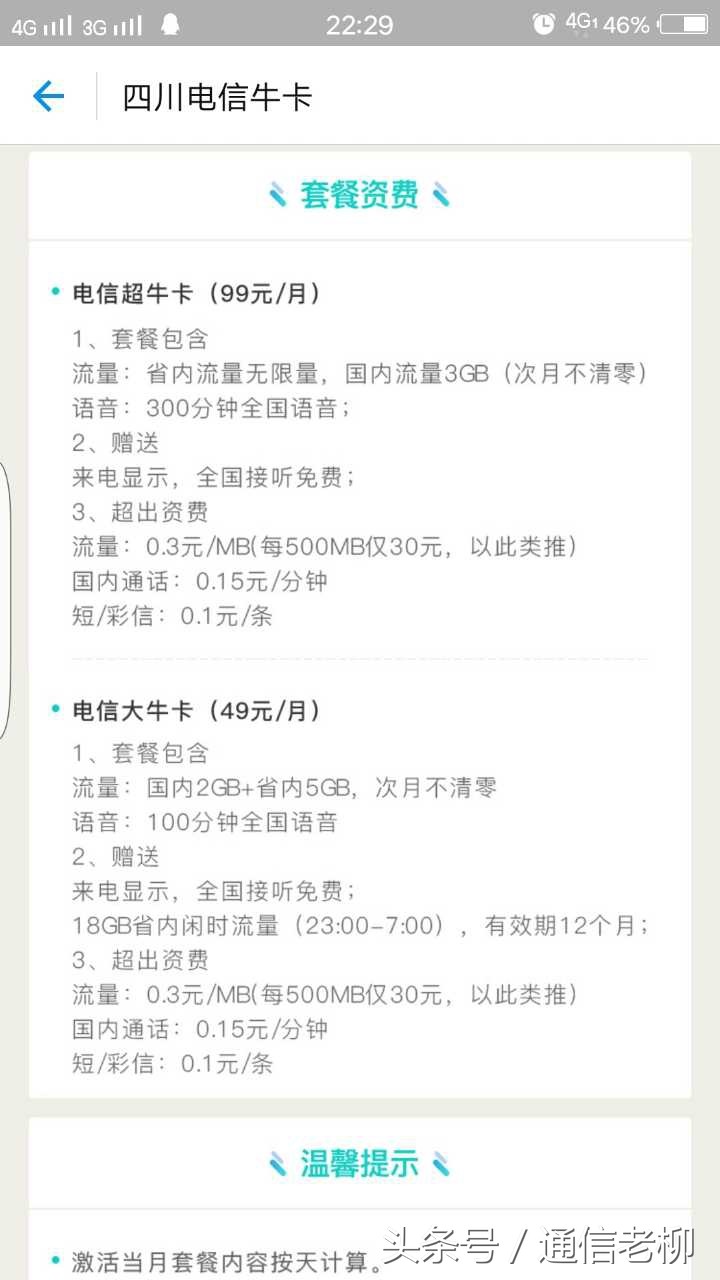Go back from 四川电信牛卡 page
Image resolution: width=720 pixels, height=1280 pixels.
(x=48, y=96)
